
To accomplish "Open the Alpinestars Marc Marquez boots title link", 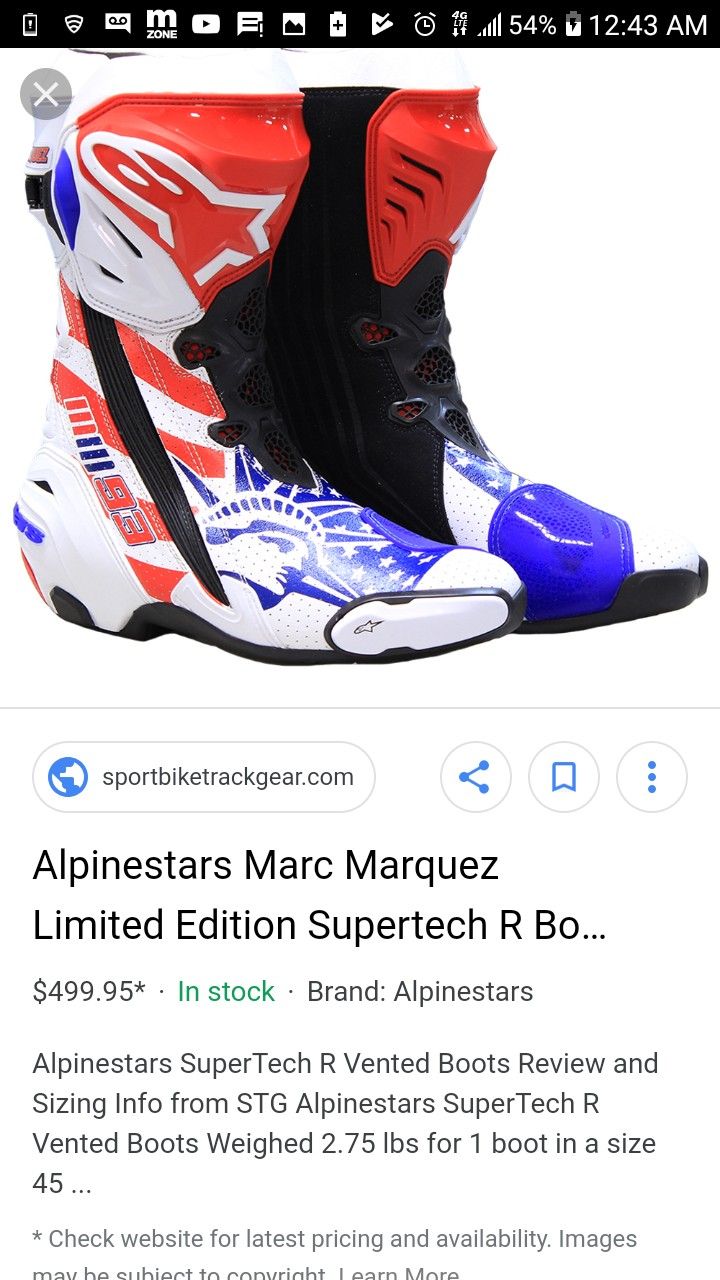I will 320,896.
